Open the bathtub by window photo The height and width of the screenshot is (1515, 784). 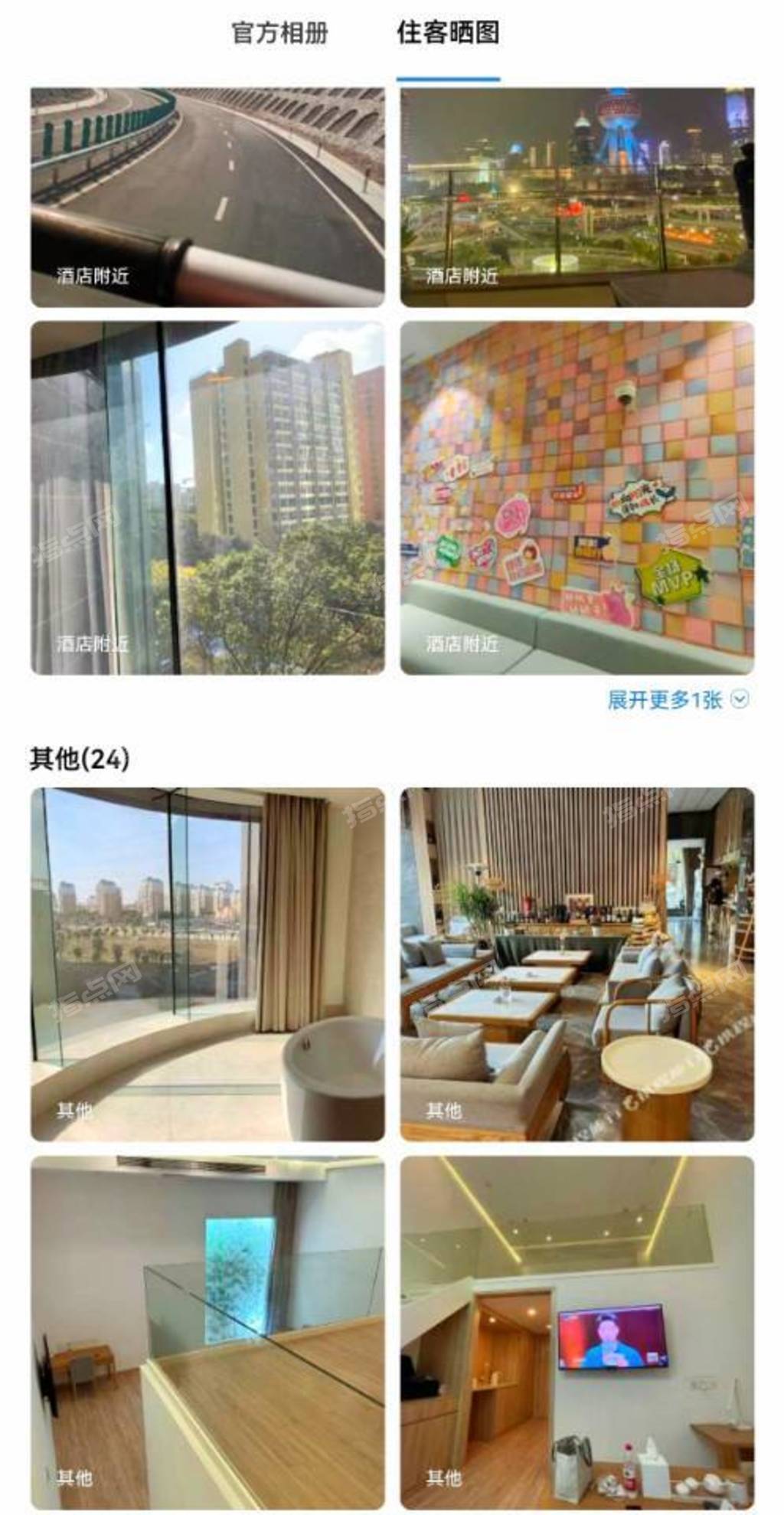point(207,964)
